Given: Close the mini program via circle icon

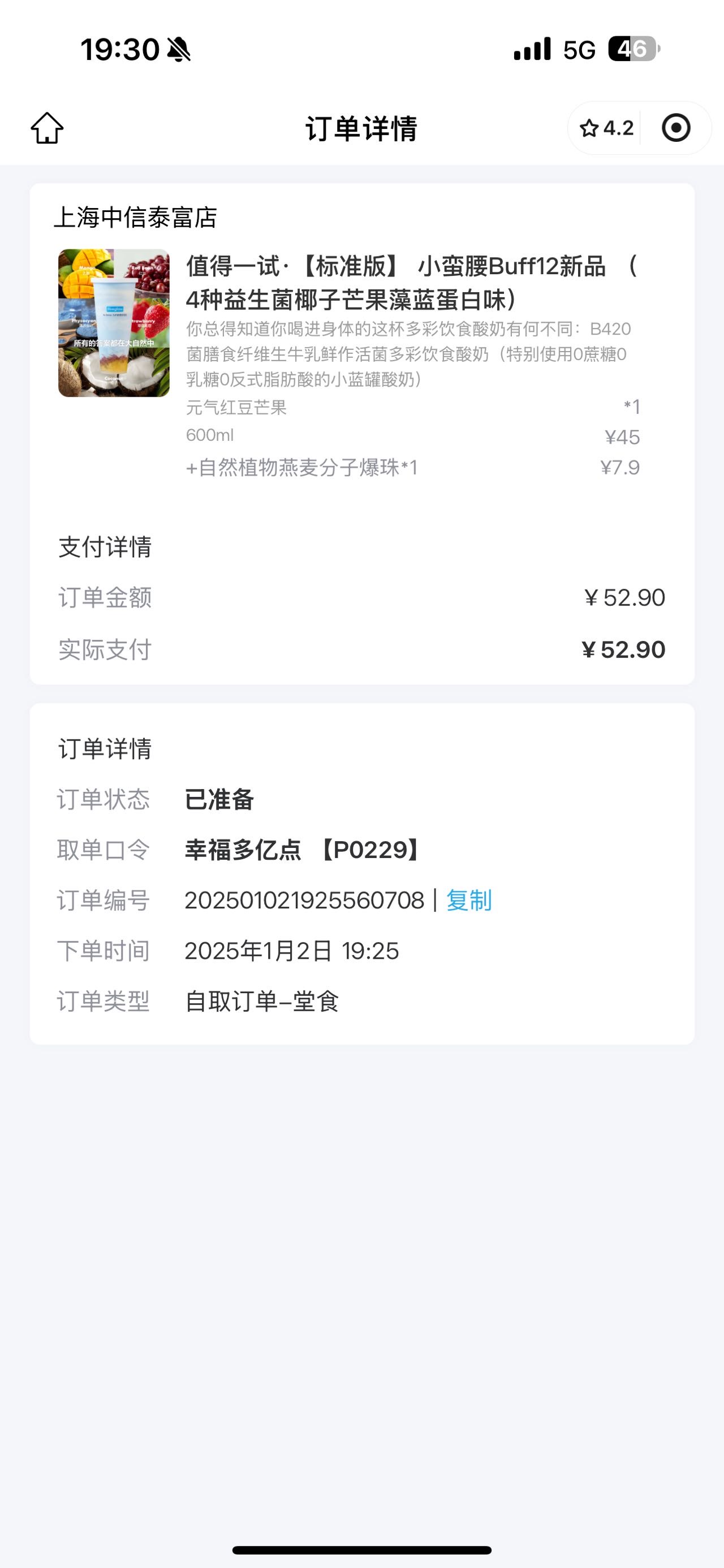Looking at the screenshot, I should [676, 128].
